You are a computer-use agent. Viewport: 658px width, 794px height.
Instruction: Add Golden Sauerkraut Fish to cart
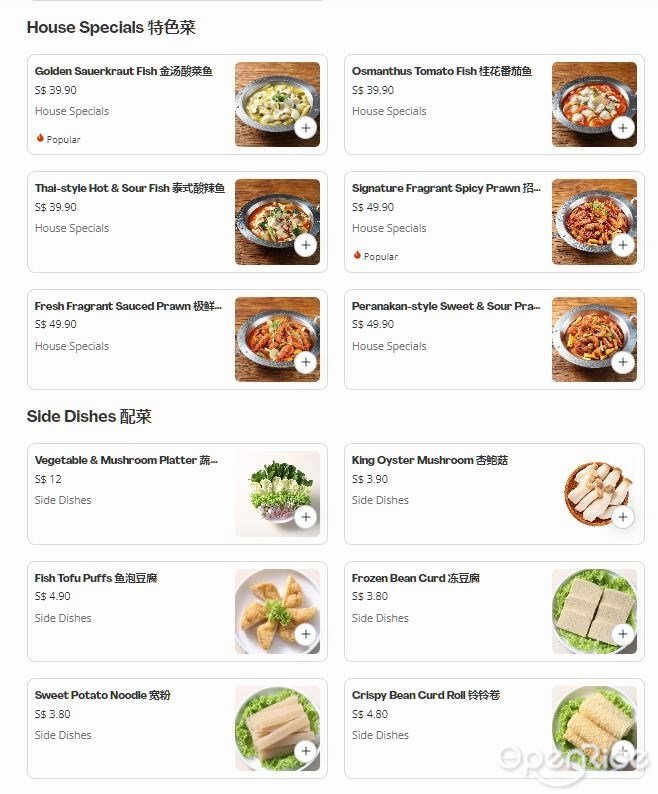click(305, 128)
